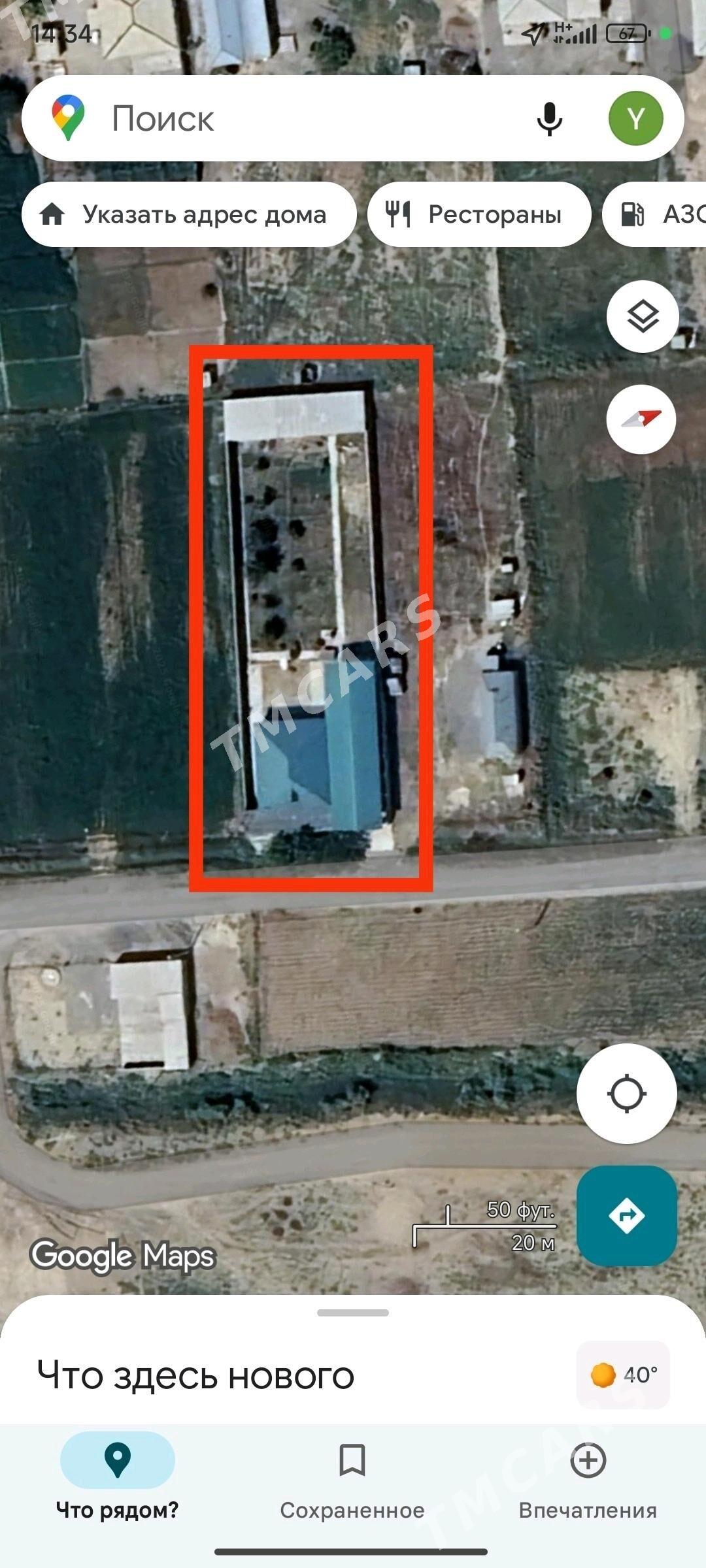Open the account avatar Y
Viewport: 706px width, 1568px height.
tap(635, 119)
